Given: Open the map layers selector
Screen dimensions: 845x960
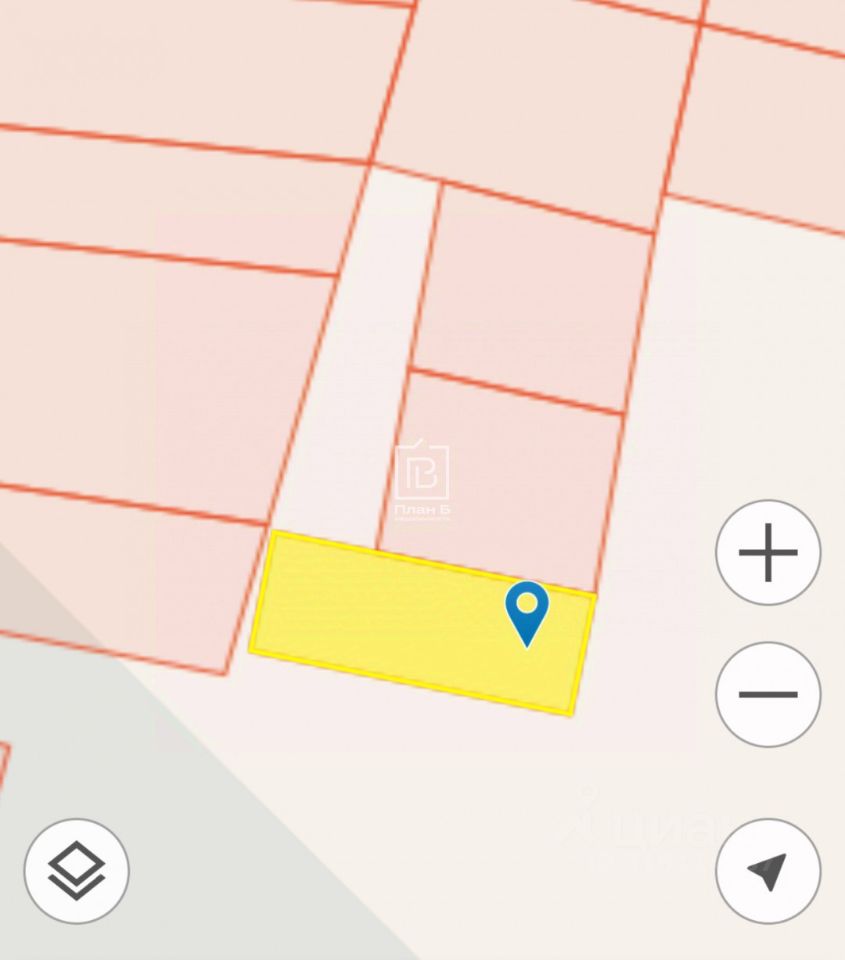Looking at the screenshot, I should pos(77,871).
